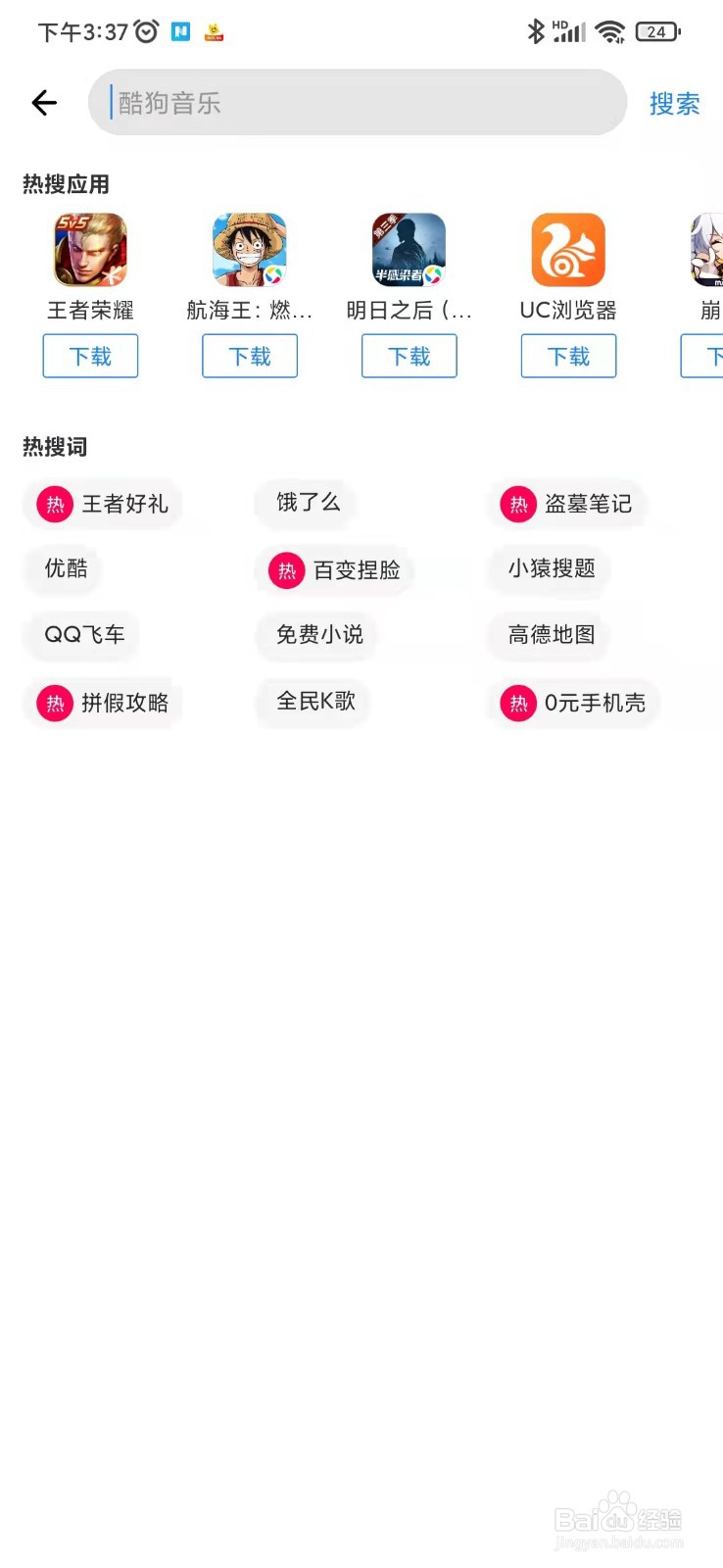Tap the Wi-Fi icon in status bar
Screen dimensions: 723x1568
coord(608,30)
